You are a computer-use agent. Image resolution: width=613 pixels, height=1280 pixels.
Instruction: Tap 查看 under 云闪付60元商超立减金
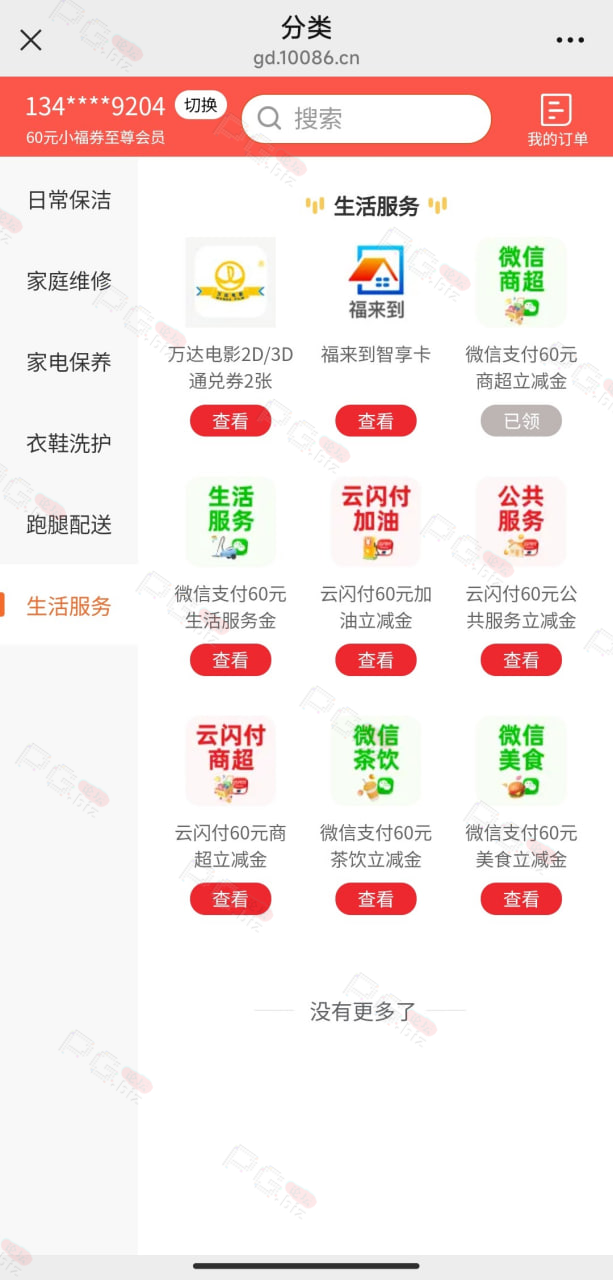(231, 899)
